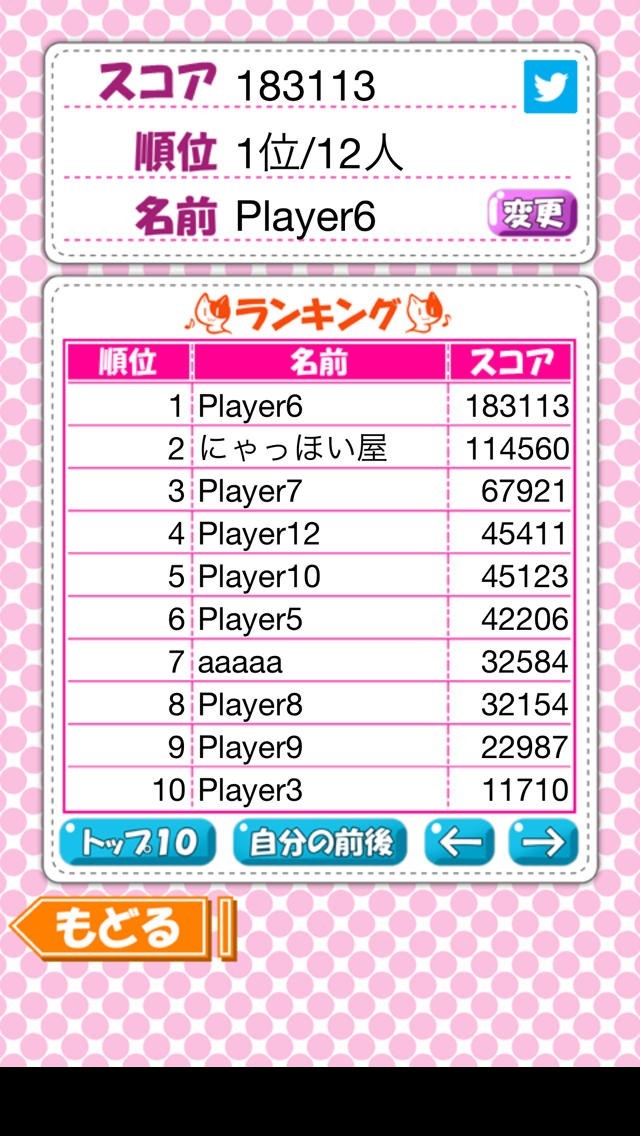This screenshot has width=640, height=1136.
Task: Show the トップ10 ranking
Action: click(137, 842)
